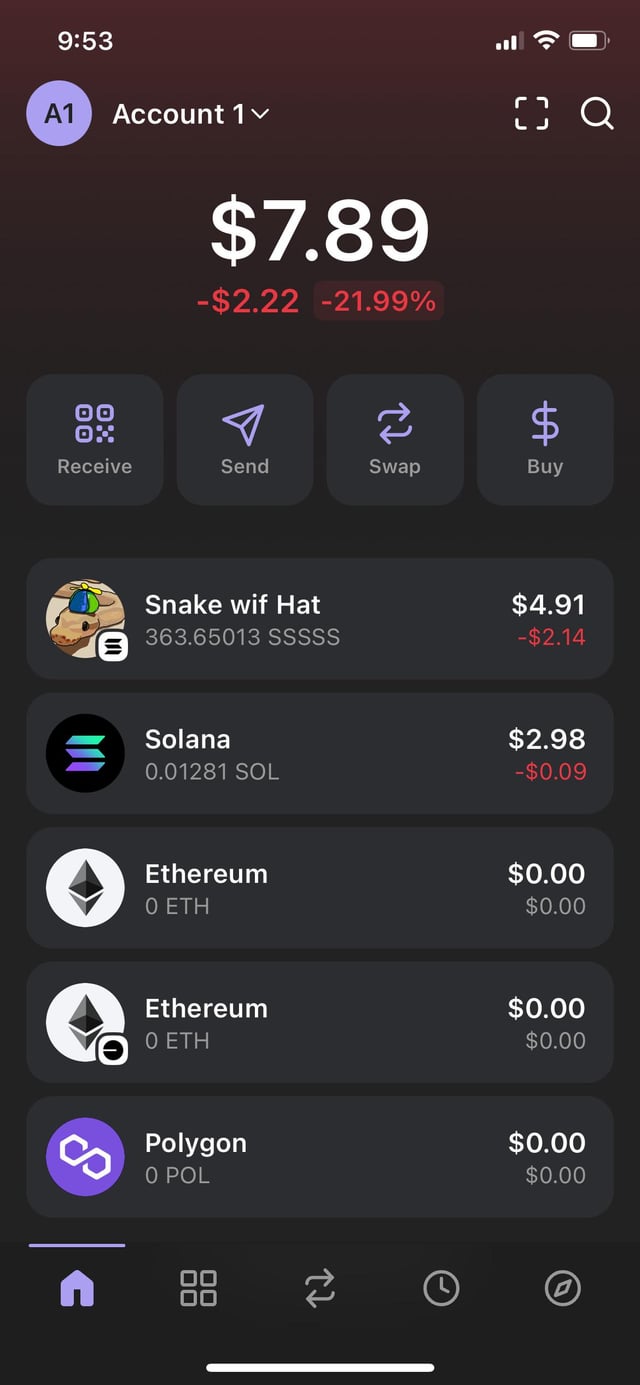
Task: Switch to the swap tab in bottom bar
Action: point(320,1288)
